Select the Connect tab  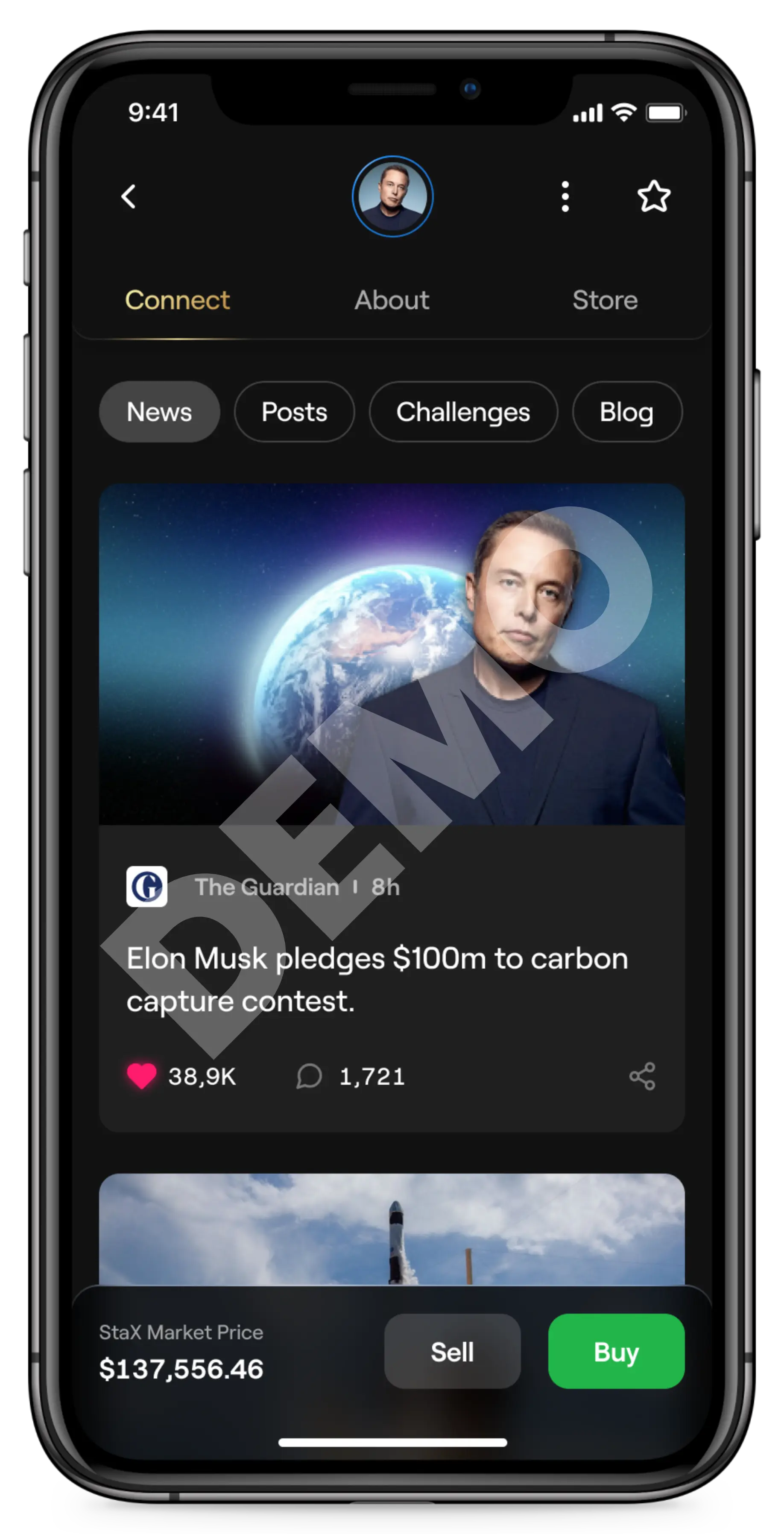(177, 299)
